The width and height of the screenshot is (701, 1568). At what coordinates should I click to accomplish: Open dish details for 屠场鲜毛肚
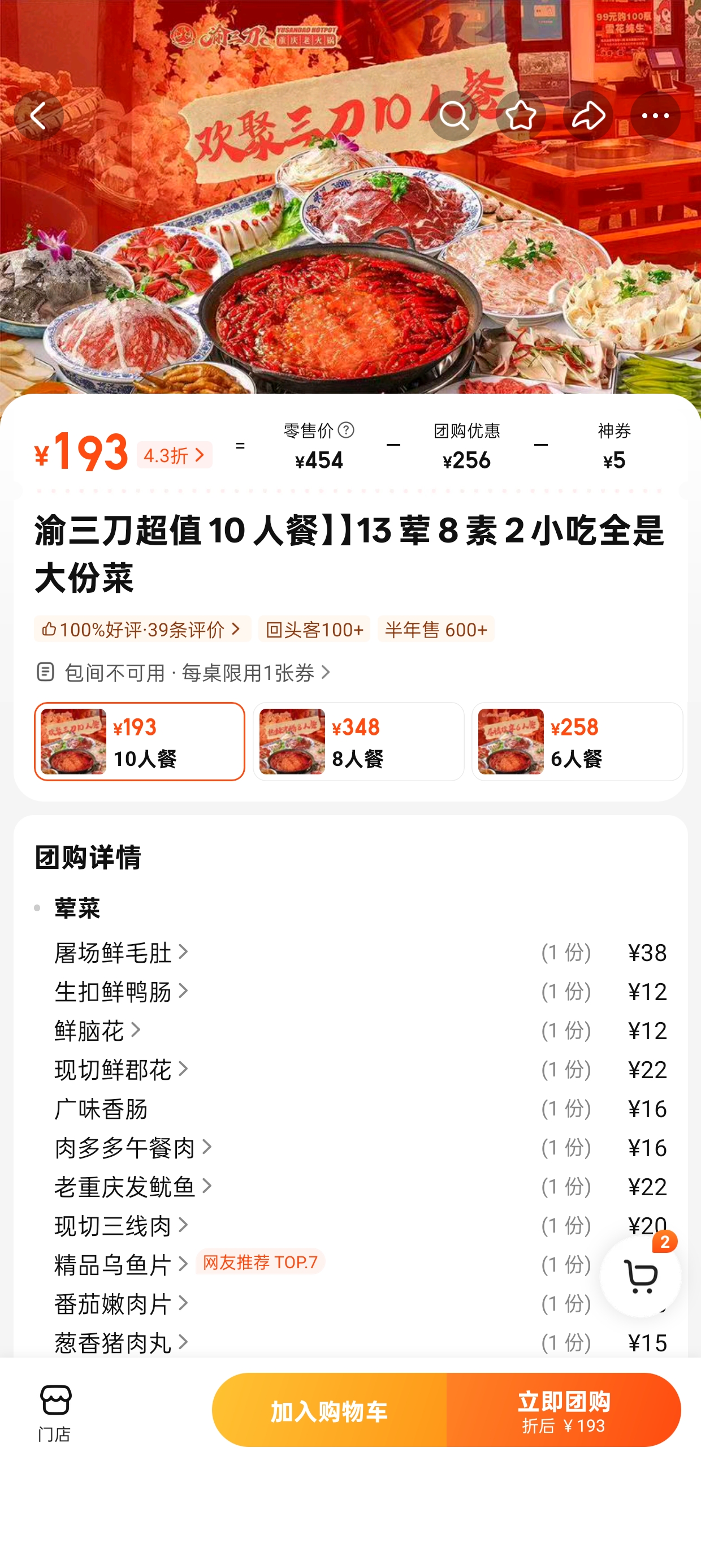click(x=122, y=952)
